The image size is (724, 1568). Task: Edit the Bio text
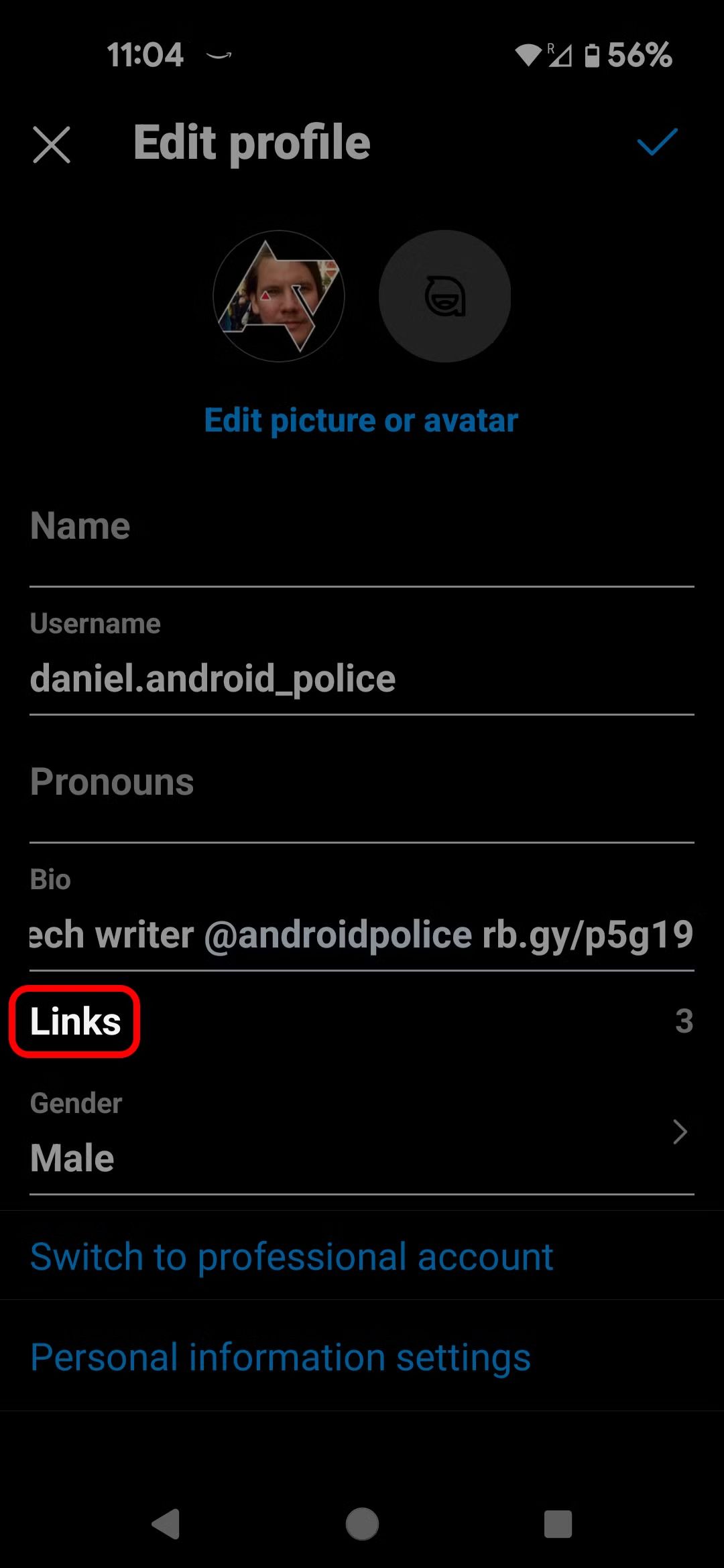click(361, 934)
